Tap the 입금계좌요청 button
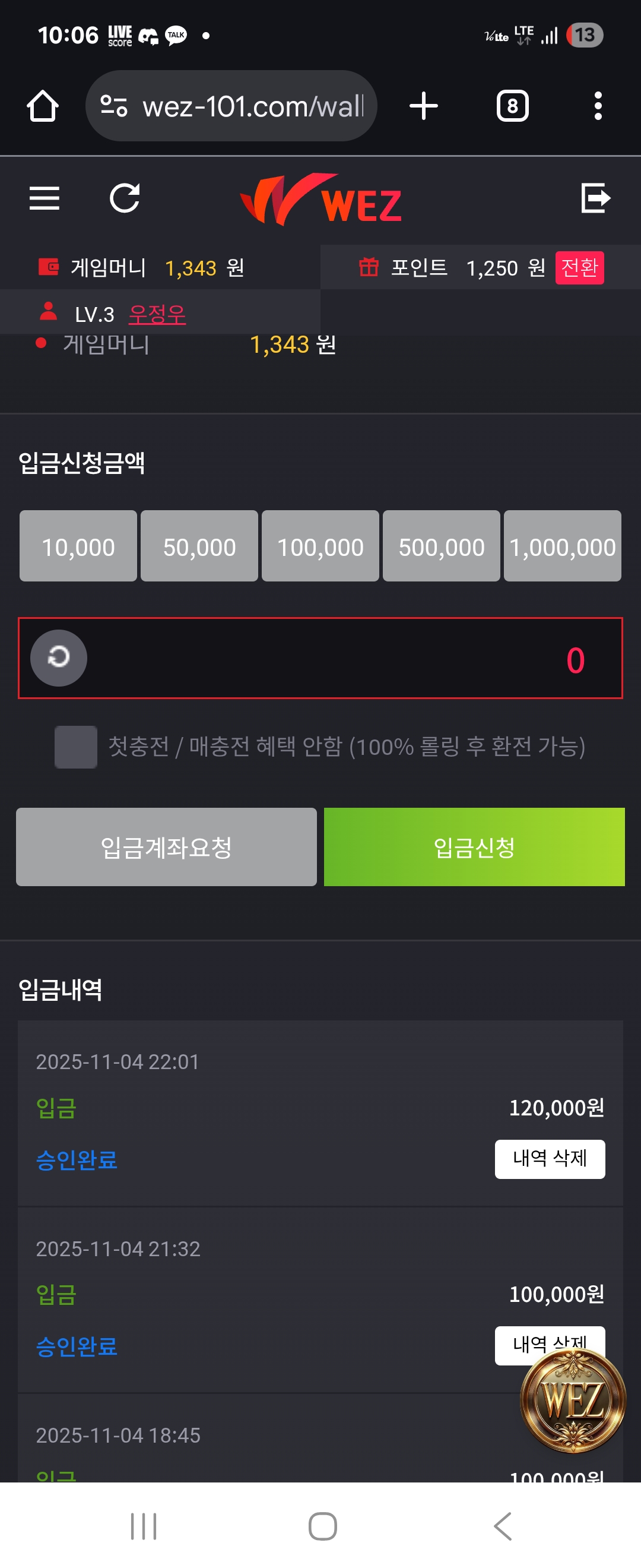641x1568 pixels. tap(166, 847)
